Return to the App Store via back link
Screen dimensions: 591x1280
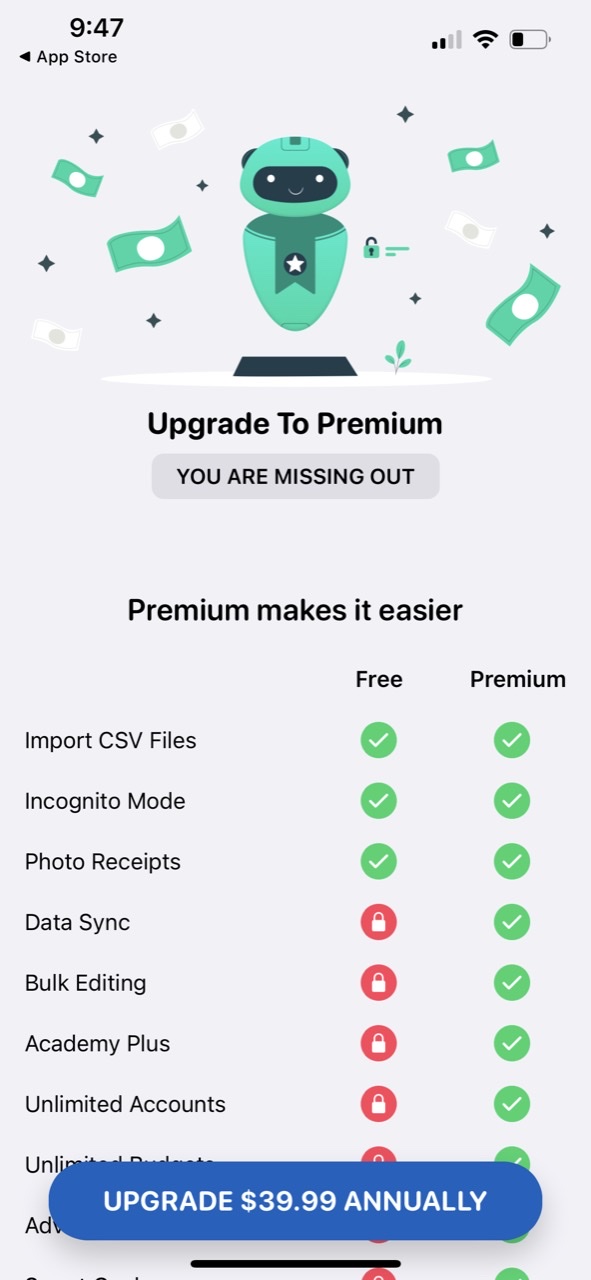click(68, 57)
